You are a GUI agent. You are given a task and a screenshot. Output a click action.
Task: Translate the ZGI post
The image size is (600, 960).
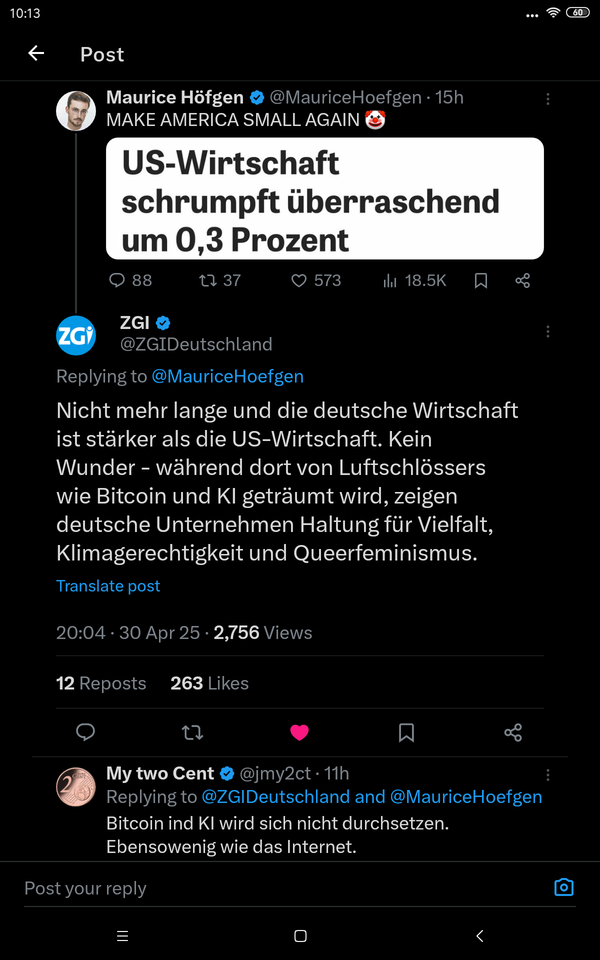coord(108,586)
